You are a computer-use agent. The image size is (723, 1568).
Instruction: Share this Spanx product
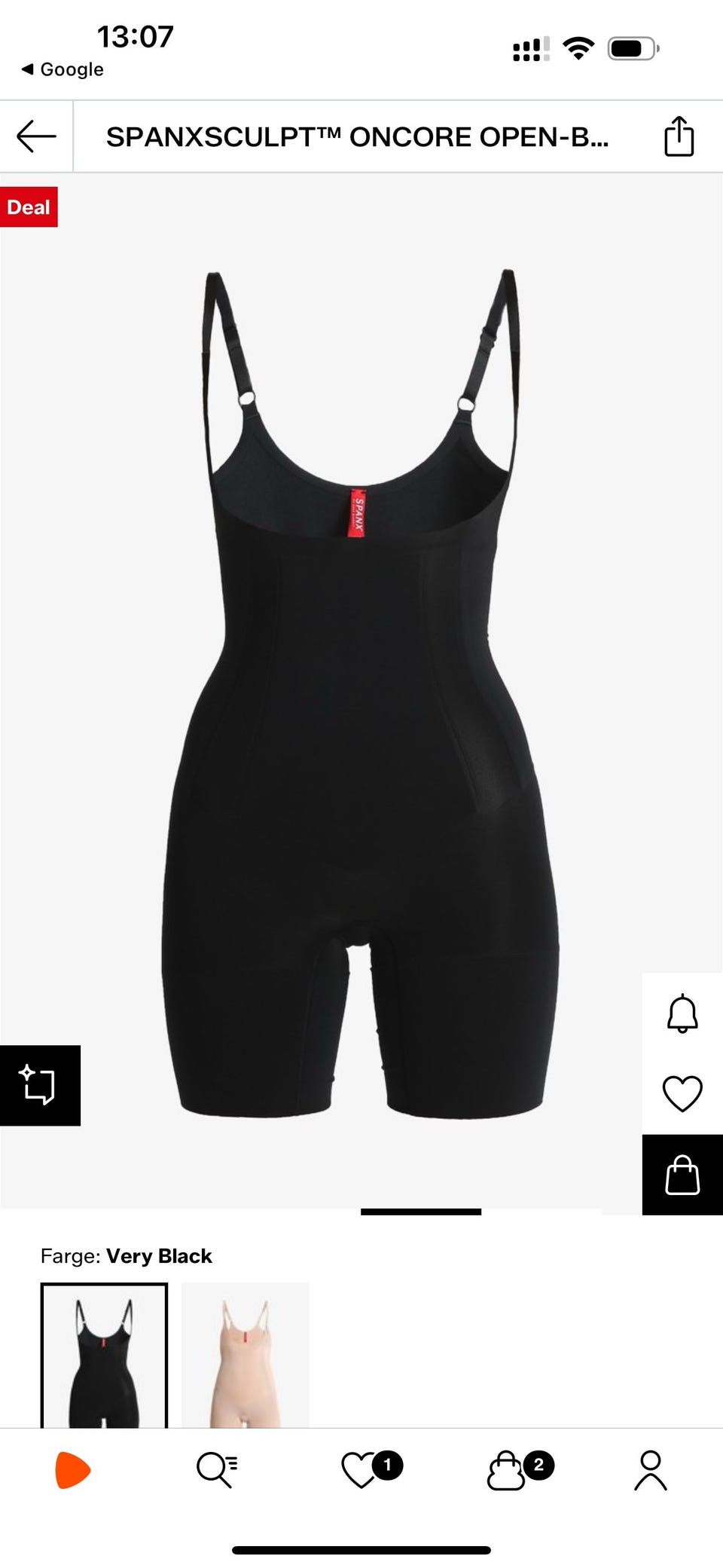pos(679,136)
